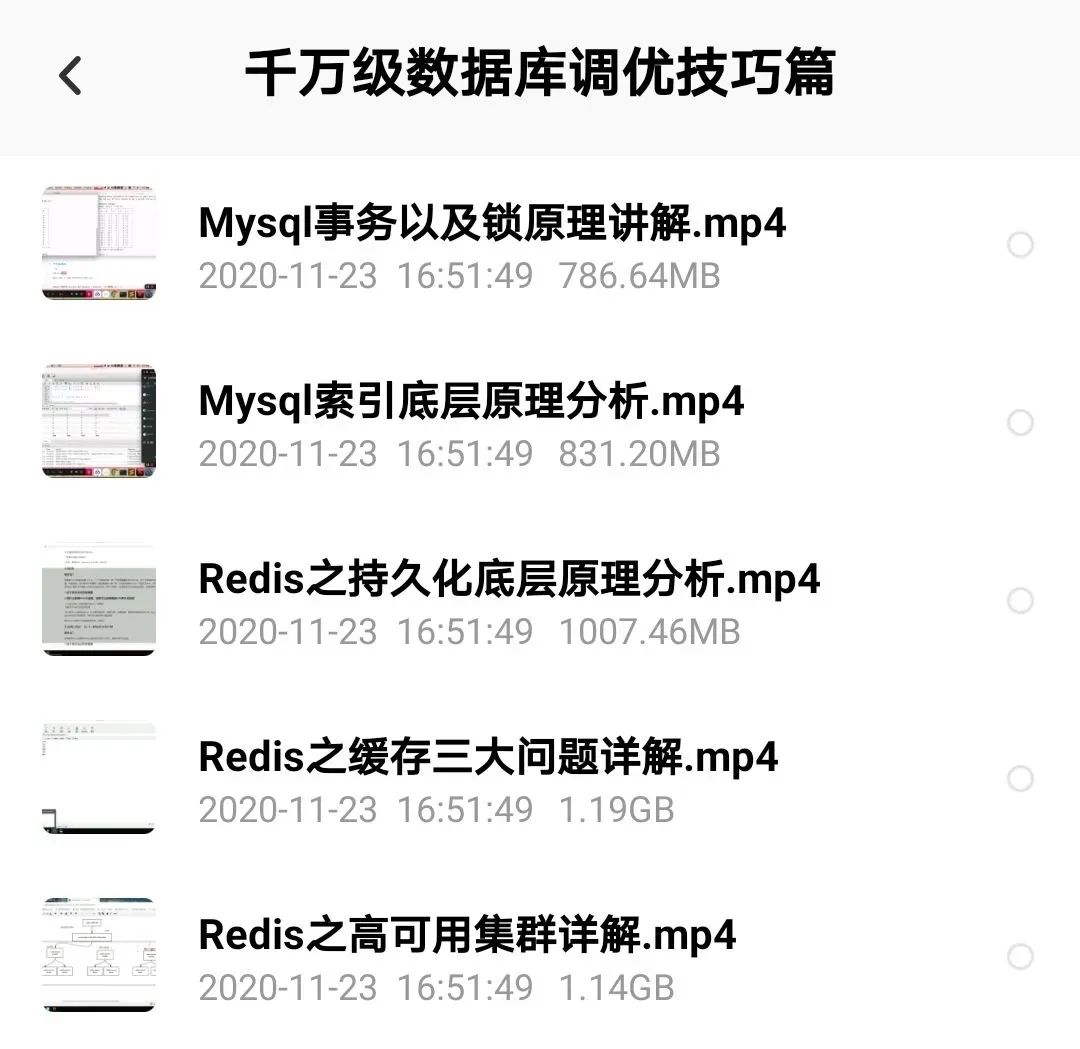Open Redis之缓存三大问题详解.mp4 file
The width and height of the screenshot is (1080, 1049).
pos(488,758)
